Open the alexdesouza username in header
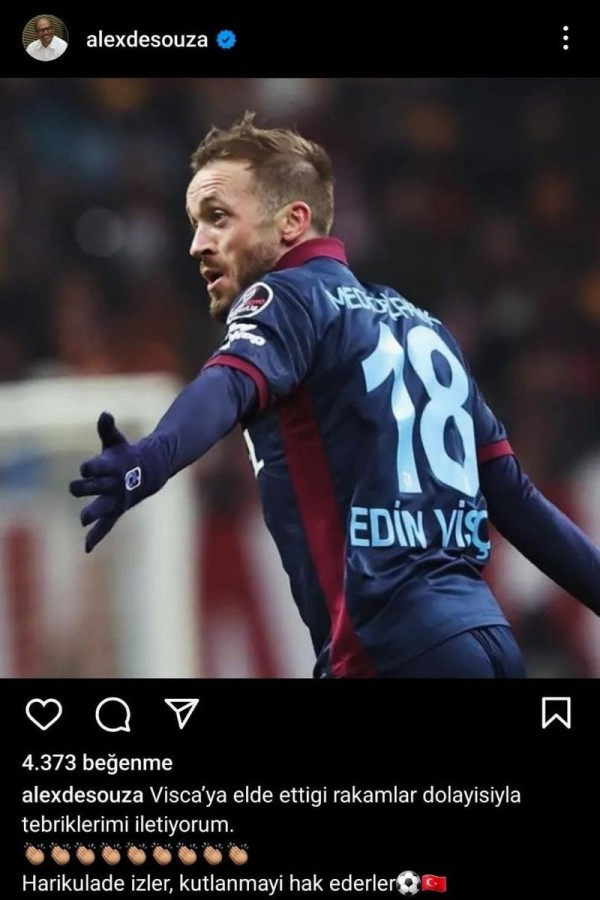 click(x=146, y=40)
